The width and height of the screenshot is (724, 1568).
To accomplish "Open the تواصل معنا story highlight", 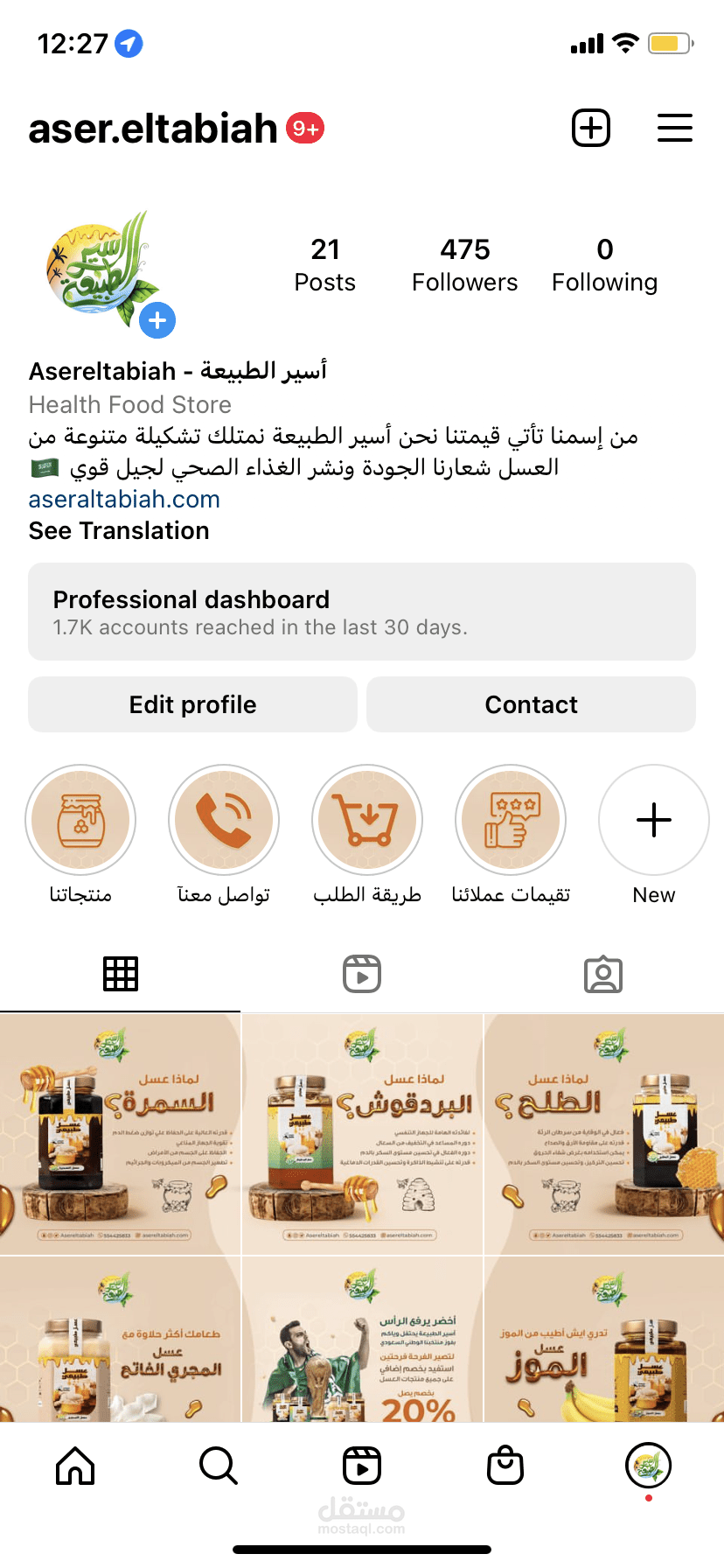I will pyautogui.click(x=224, y=821).
